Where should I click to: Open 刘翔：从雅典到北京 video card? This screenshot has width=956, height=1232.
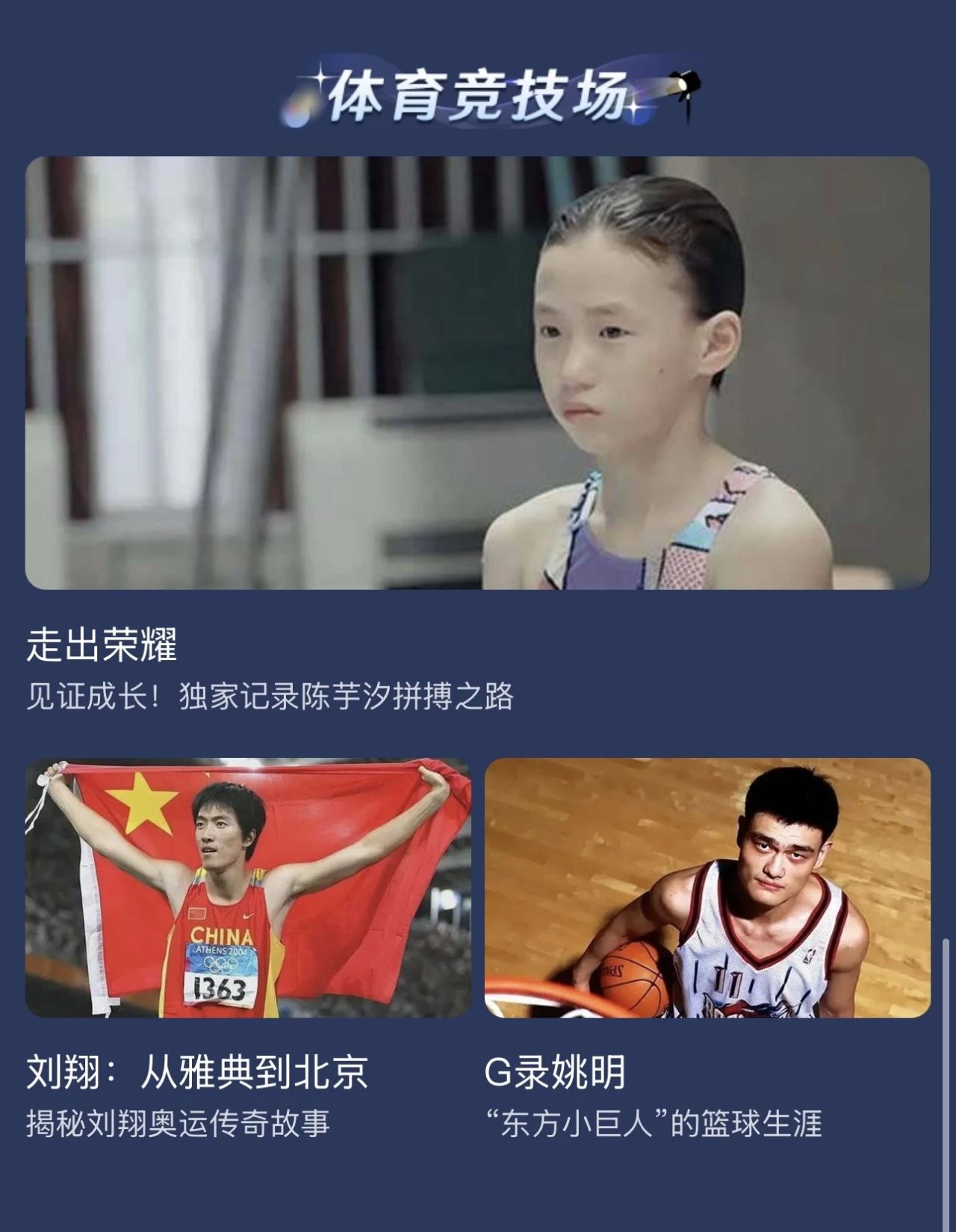coord(248,888)
